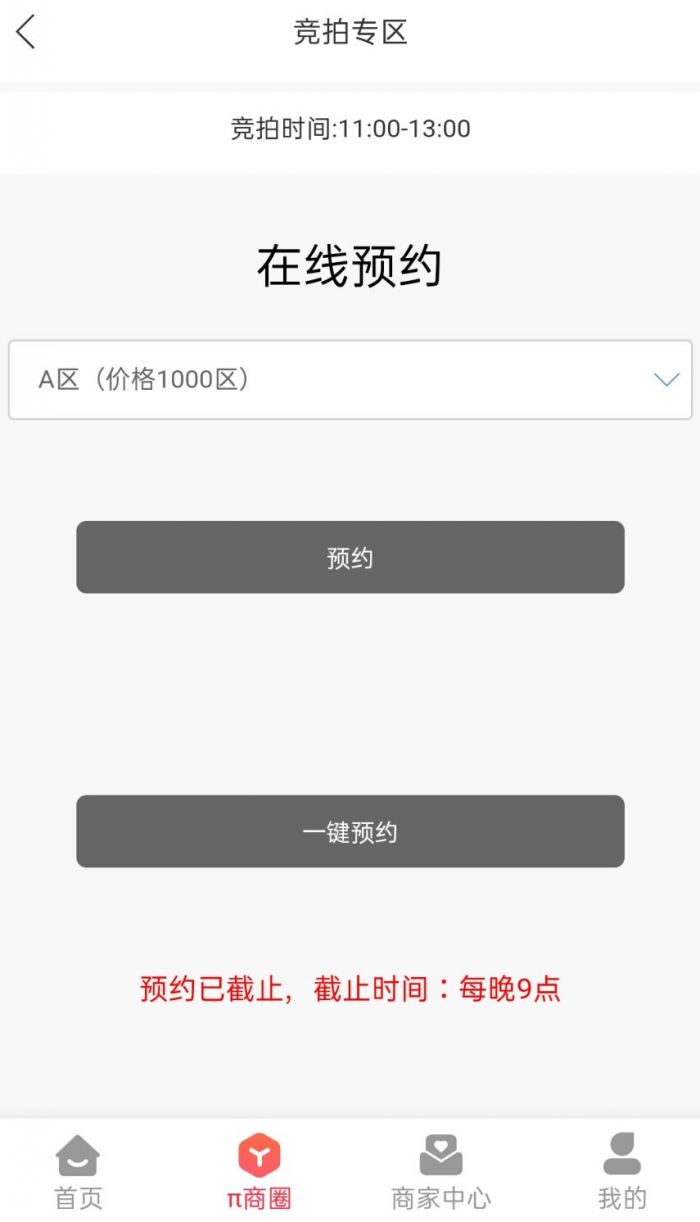Open the π商圈 tab
Viewport: 700px width, 1222px height.
pyautogui.click(x=259, y=1171)
